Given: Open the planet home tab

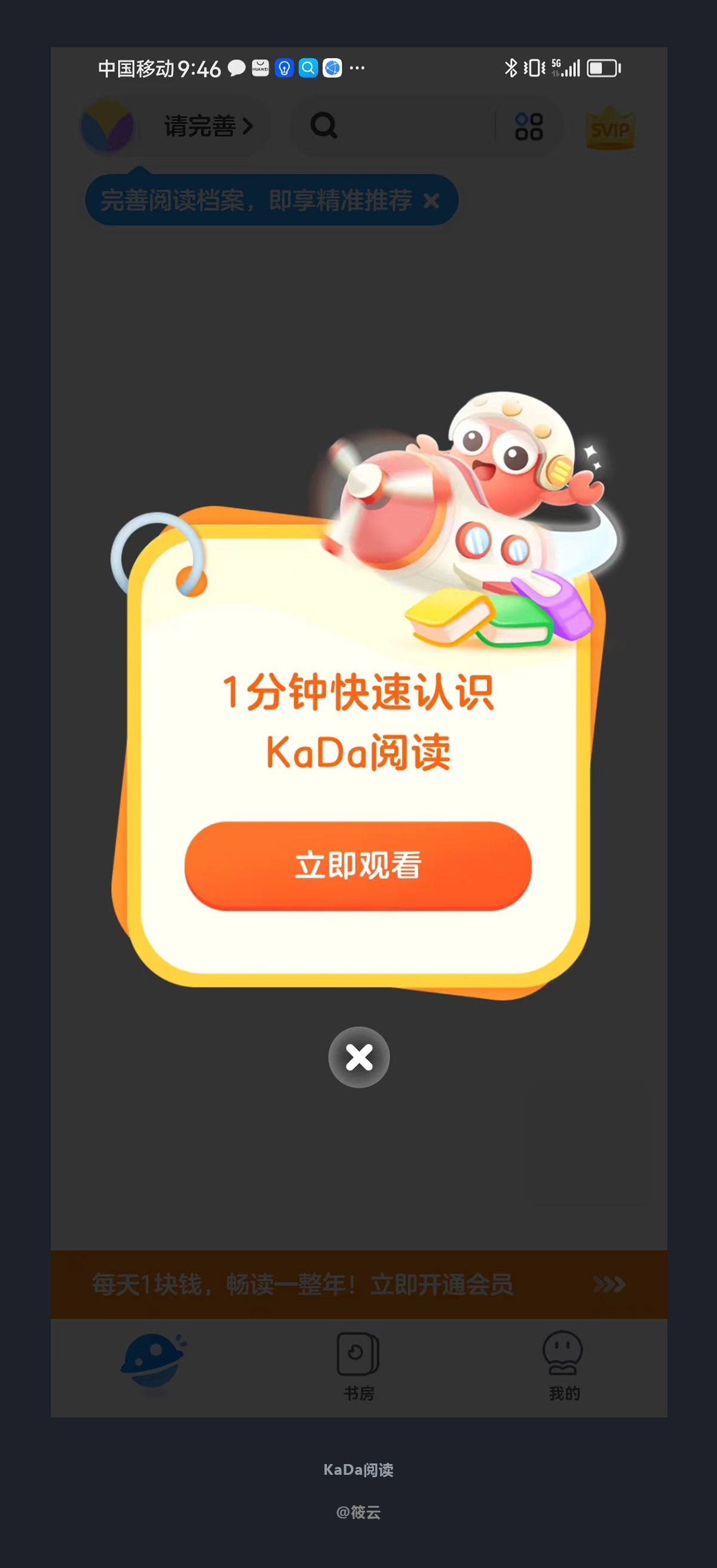Looking at the screenshot, I should [152, 1361].
